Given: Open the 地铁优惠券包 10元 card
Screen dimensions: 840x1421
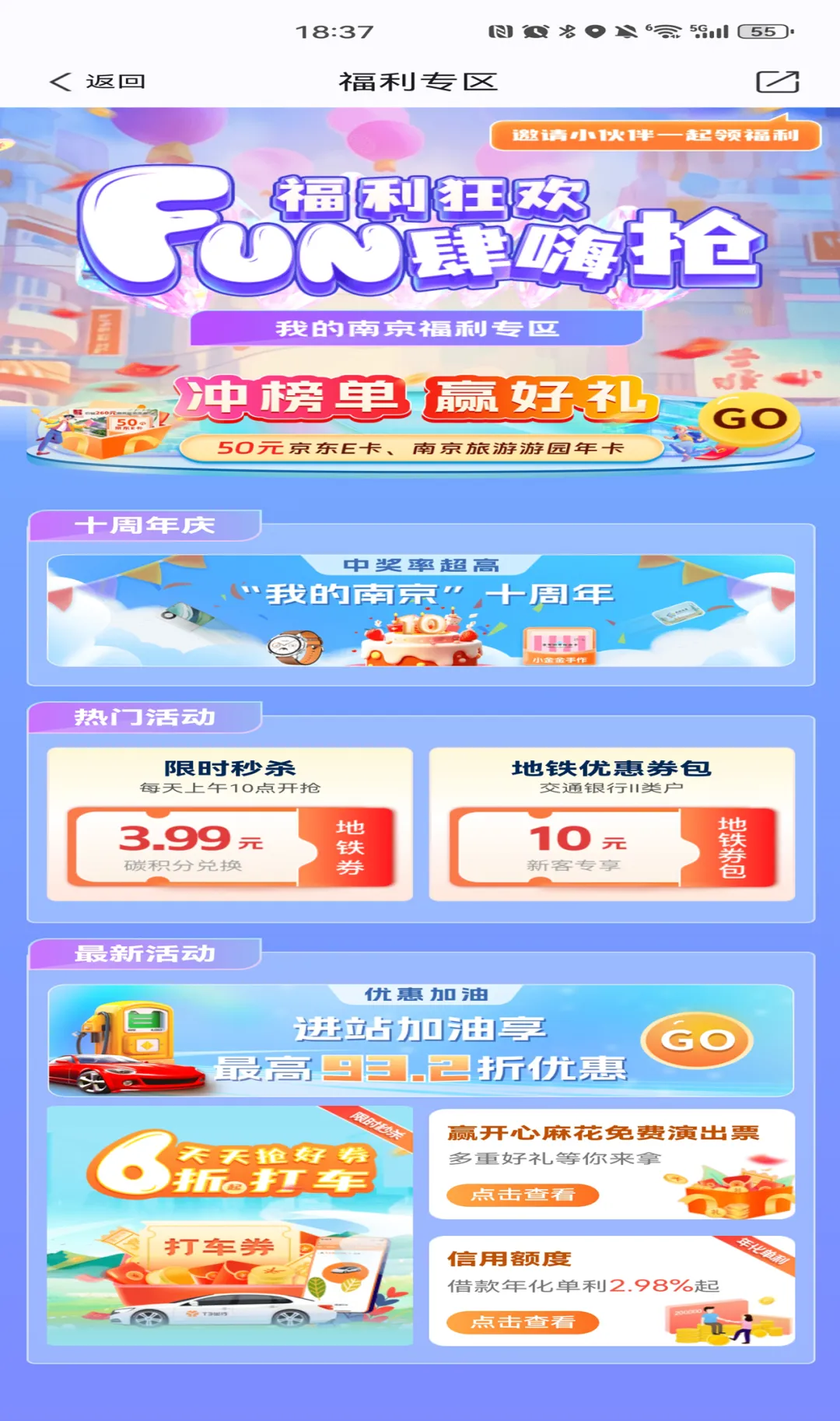Looking at the screenshot, I should click(611, 825).
